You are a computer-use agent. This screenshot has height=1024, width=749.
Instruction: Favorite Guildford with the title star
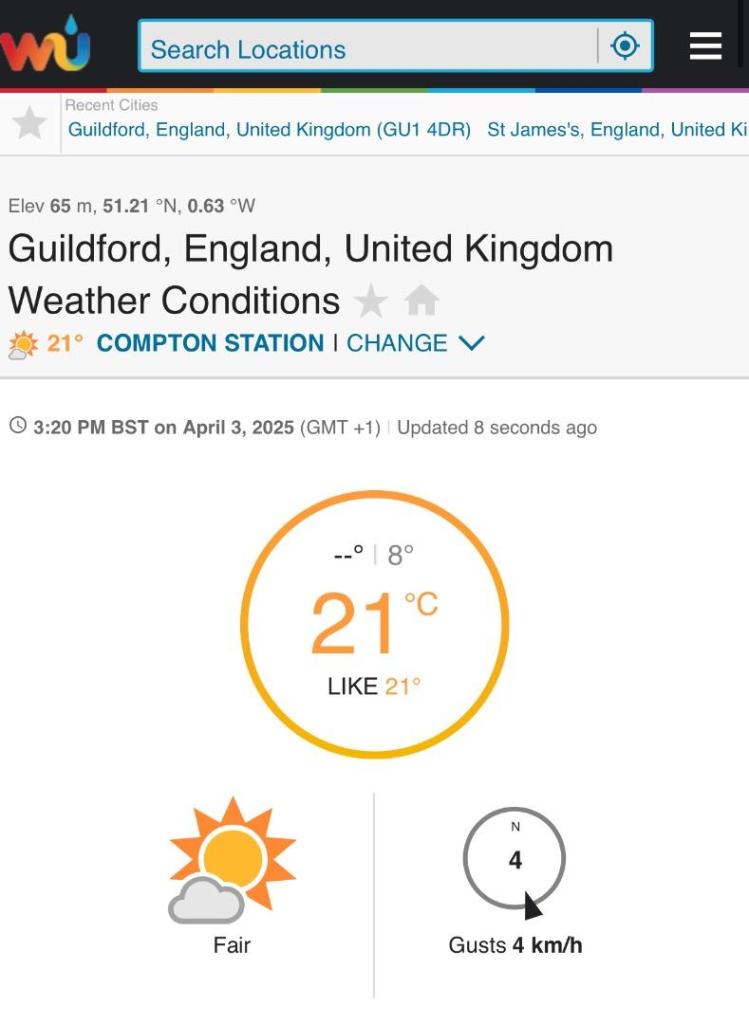[371, 300]
